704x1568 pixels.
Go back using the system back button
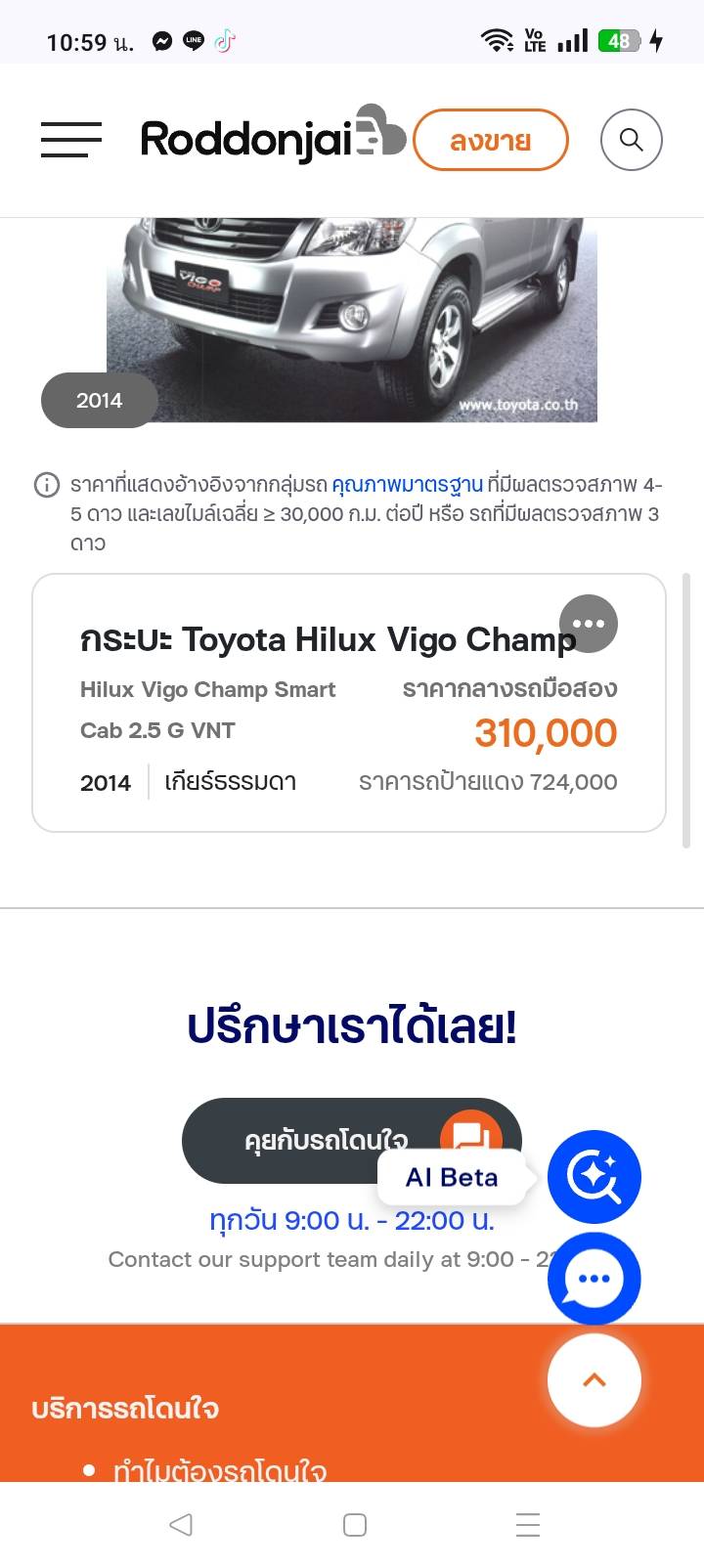click(x=181, y=1524)
